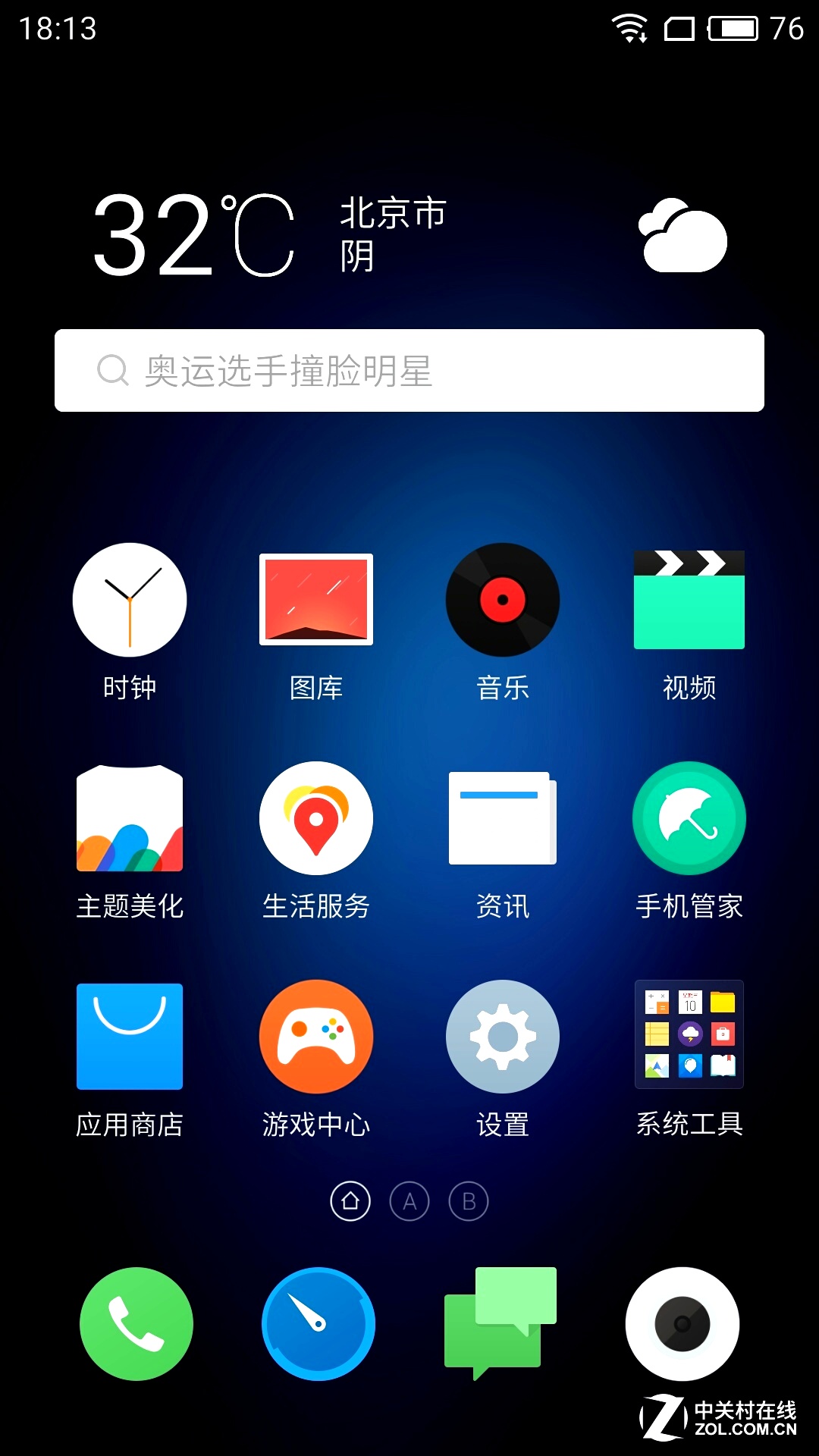Open the 时钟 clock app

(x=130, y=600)
